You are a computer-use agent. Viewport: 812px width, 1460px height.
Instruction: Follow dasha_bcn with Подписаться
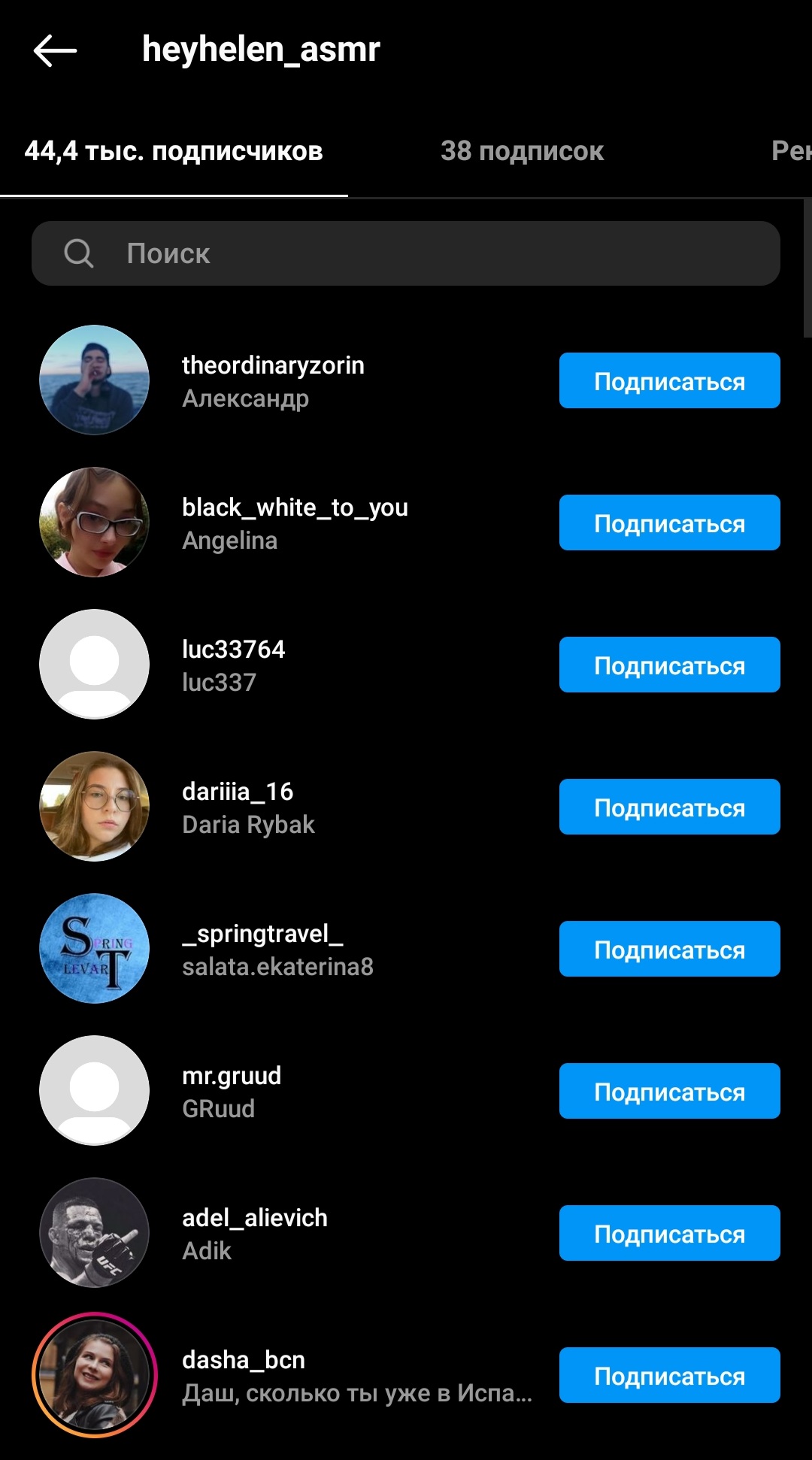click(x=669, y=1376)
